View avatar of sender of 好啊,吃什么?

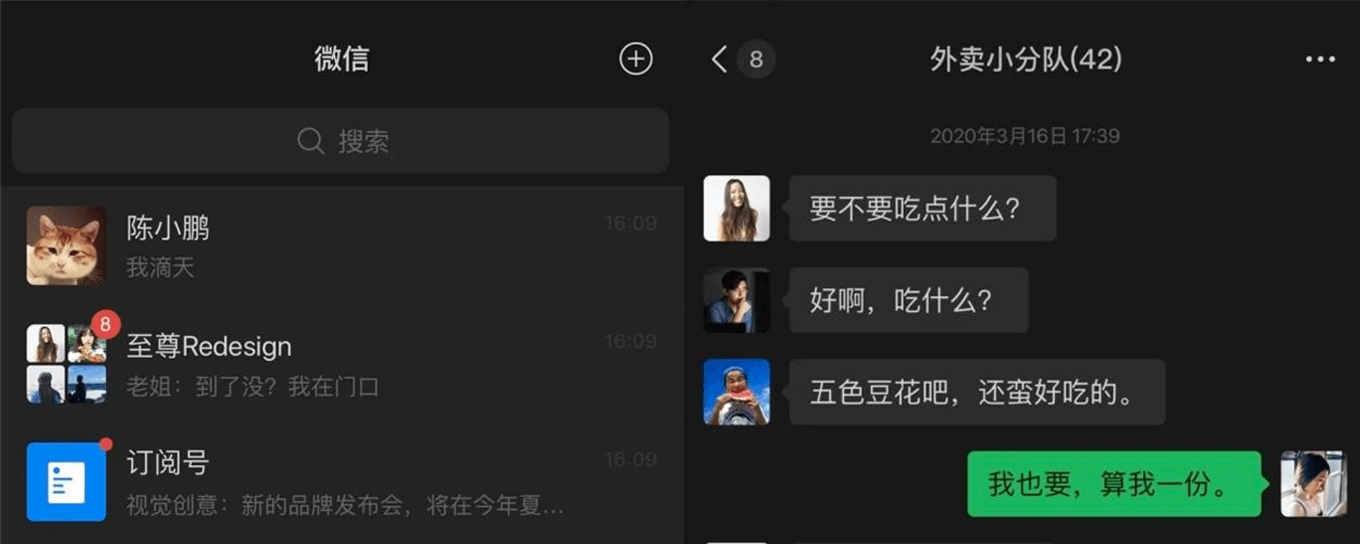coord(737,300)
